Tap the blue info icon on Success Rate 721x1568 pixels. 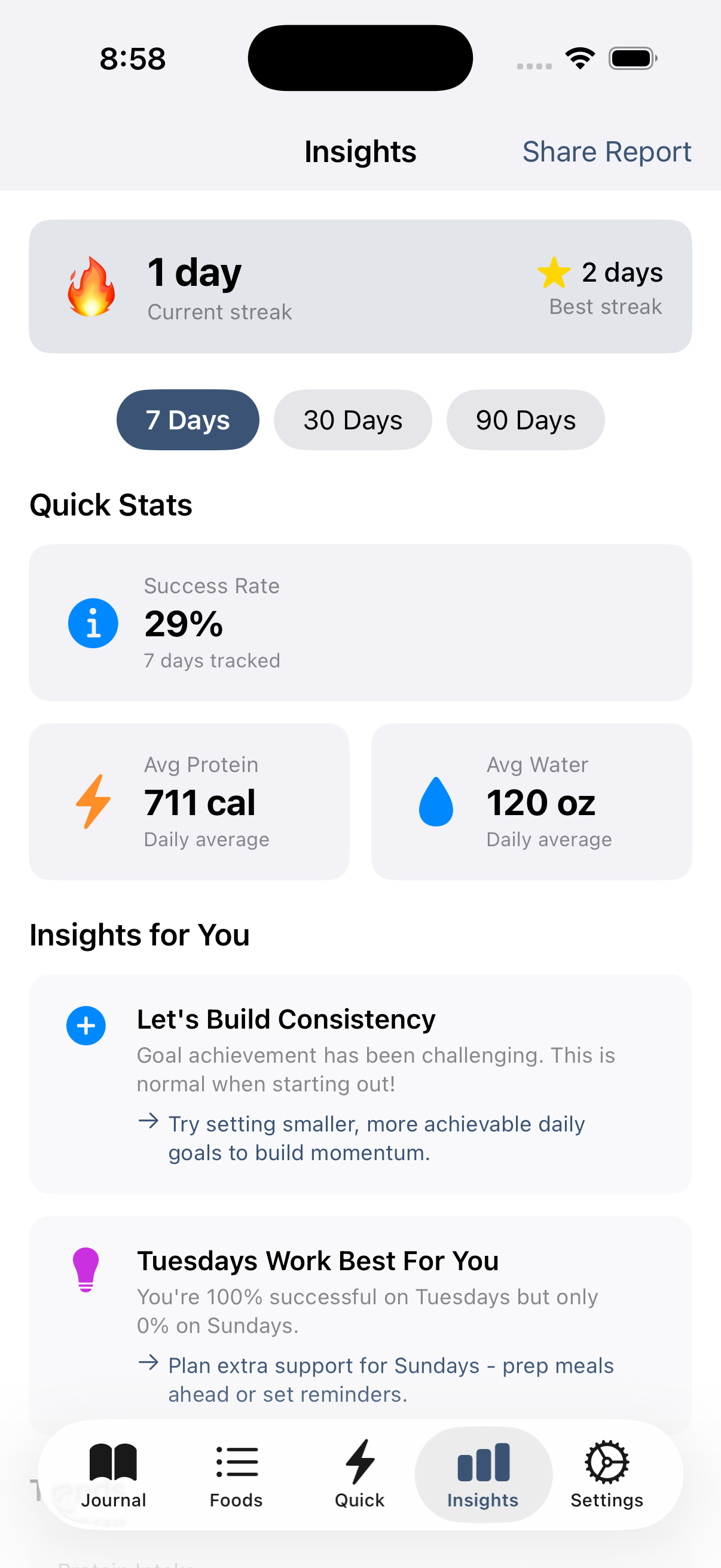(93, 622)
